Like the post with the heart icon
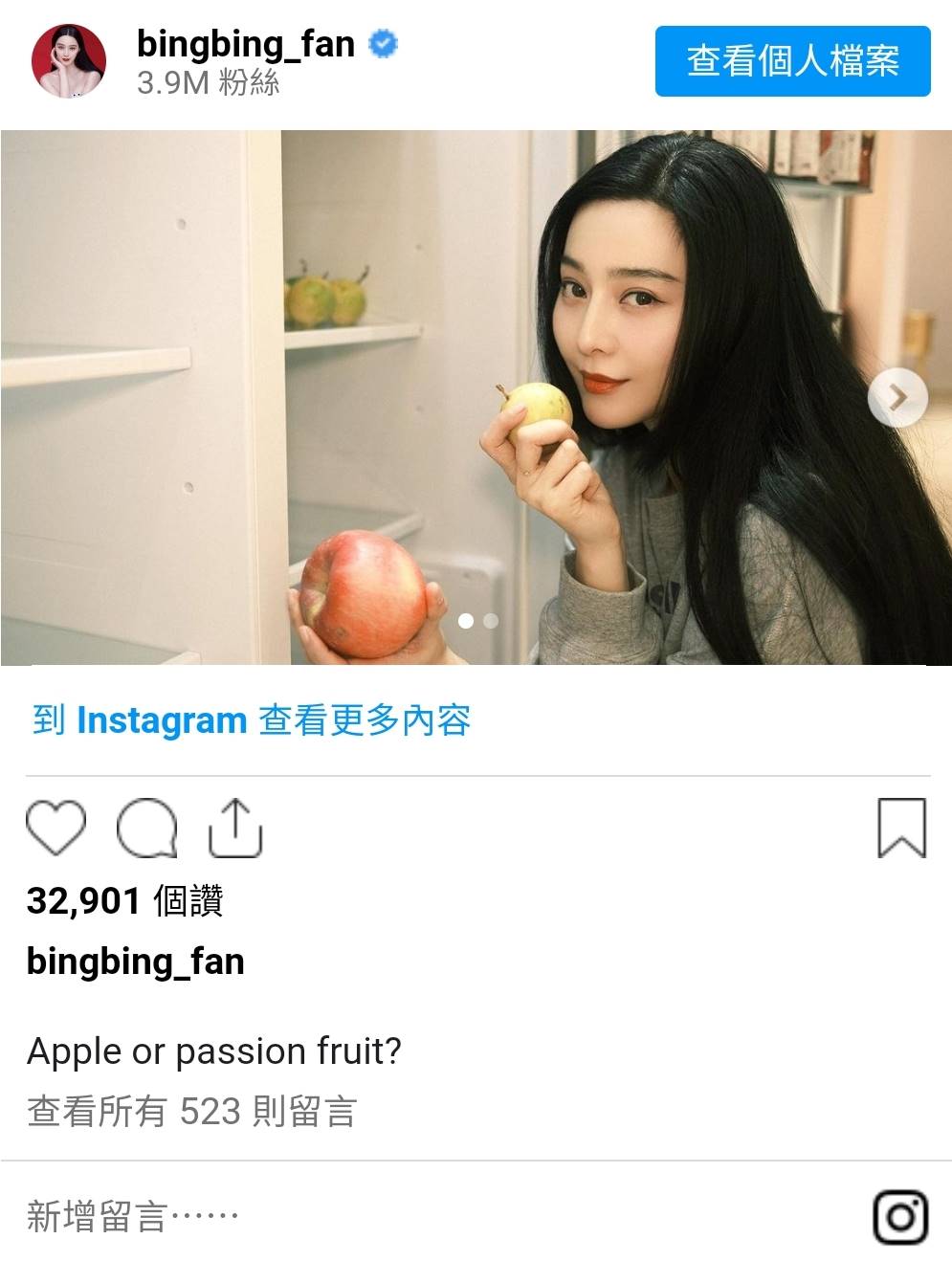952x1261 pixels. pos(55,828)
